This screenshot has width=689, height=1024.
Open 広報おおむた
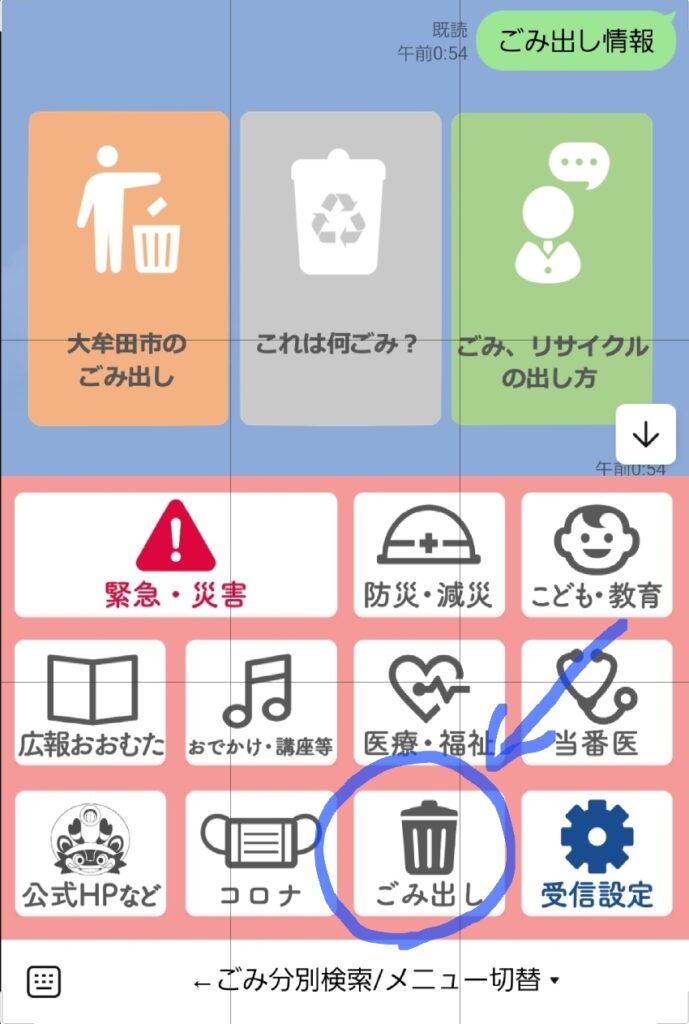(x=91, y=702)
